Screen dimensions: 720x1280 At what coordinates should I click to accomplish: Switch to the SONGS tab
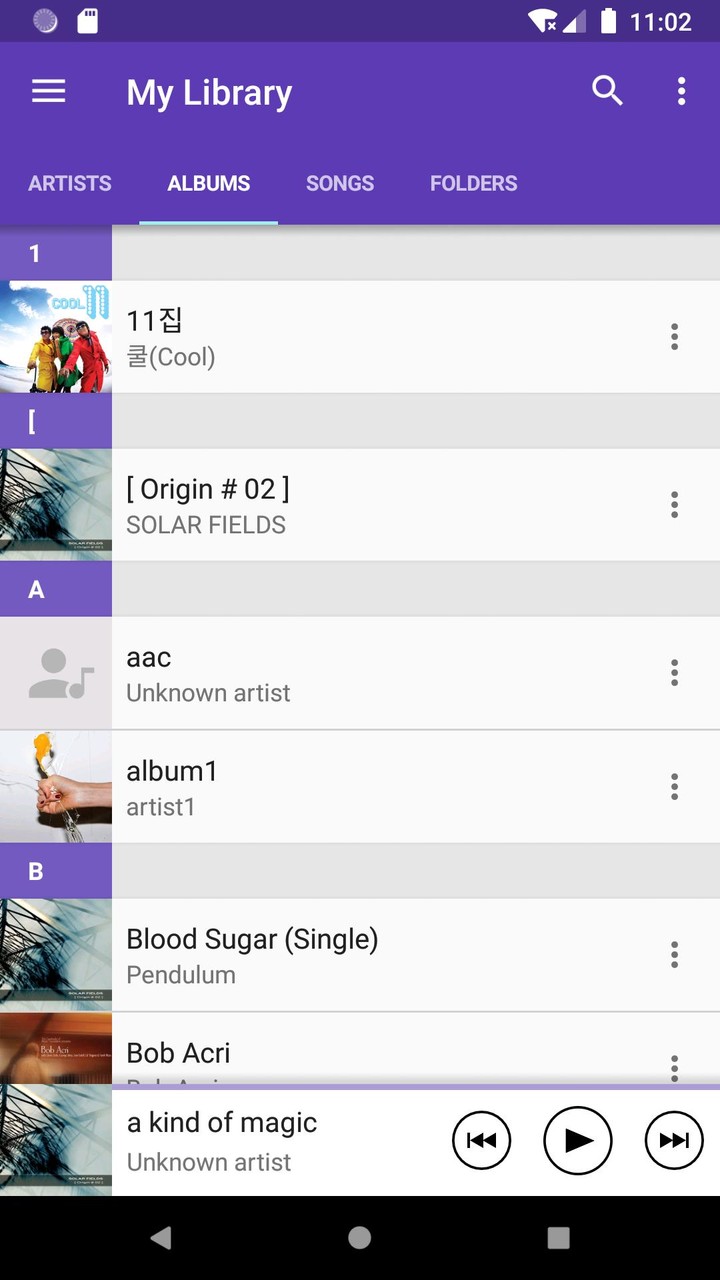339,183
